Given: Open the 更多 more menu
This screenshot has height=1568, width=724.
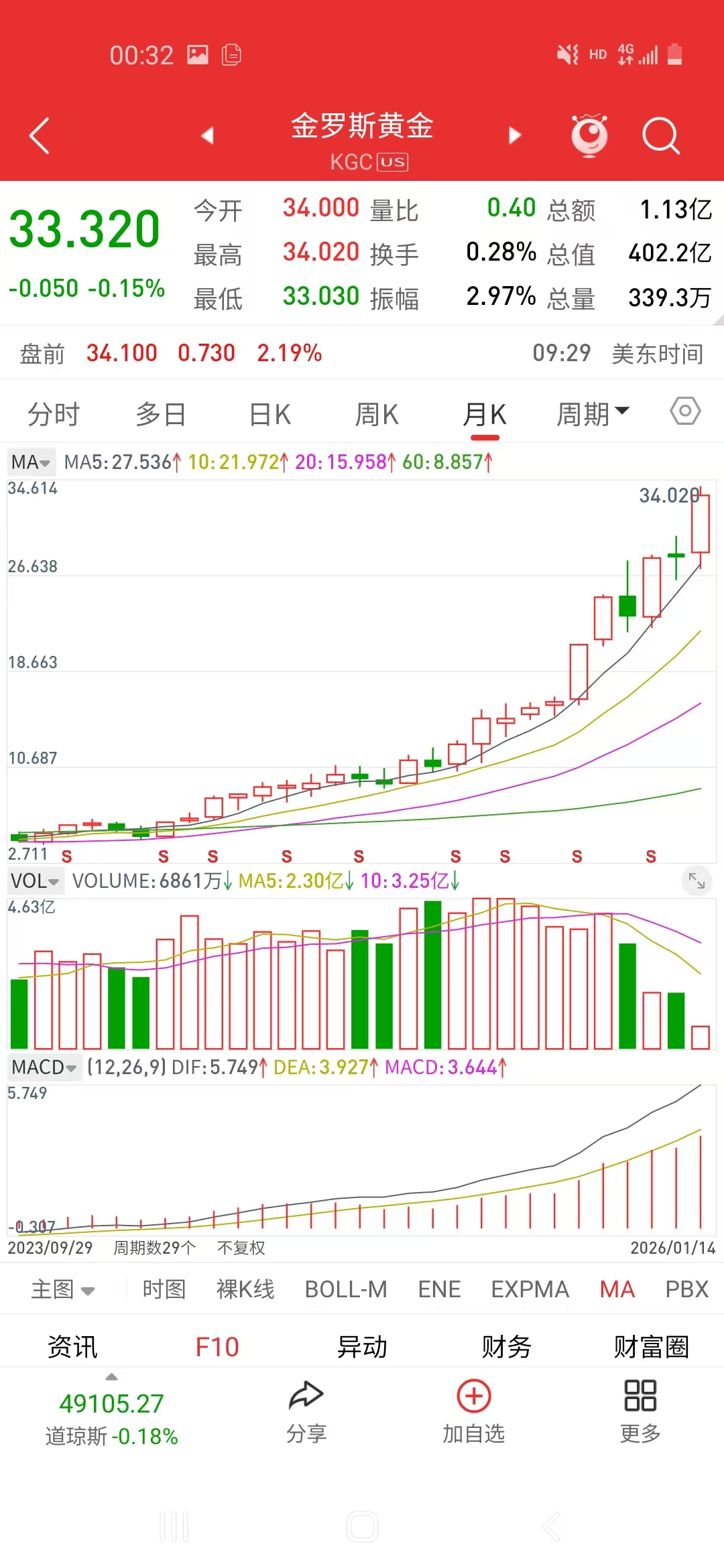Looking at the screenshot, I should coord(640,1411).
